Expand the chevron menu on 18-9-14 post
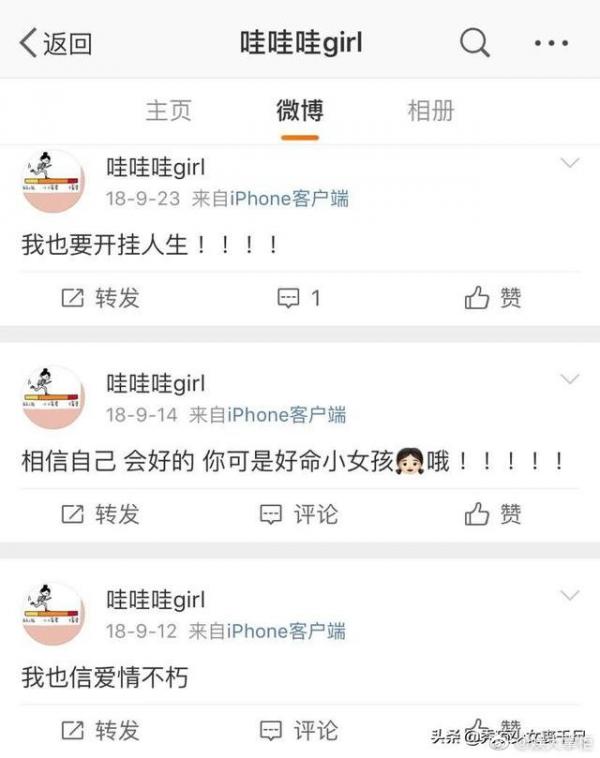Image resolution: width=600 pixels, height=758 pixels. pyautogui.click(x=570, y=380)
